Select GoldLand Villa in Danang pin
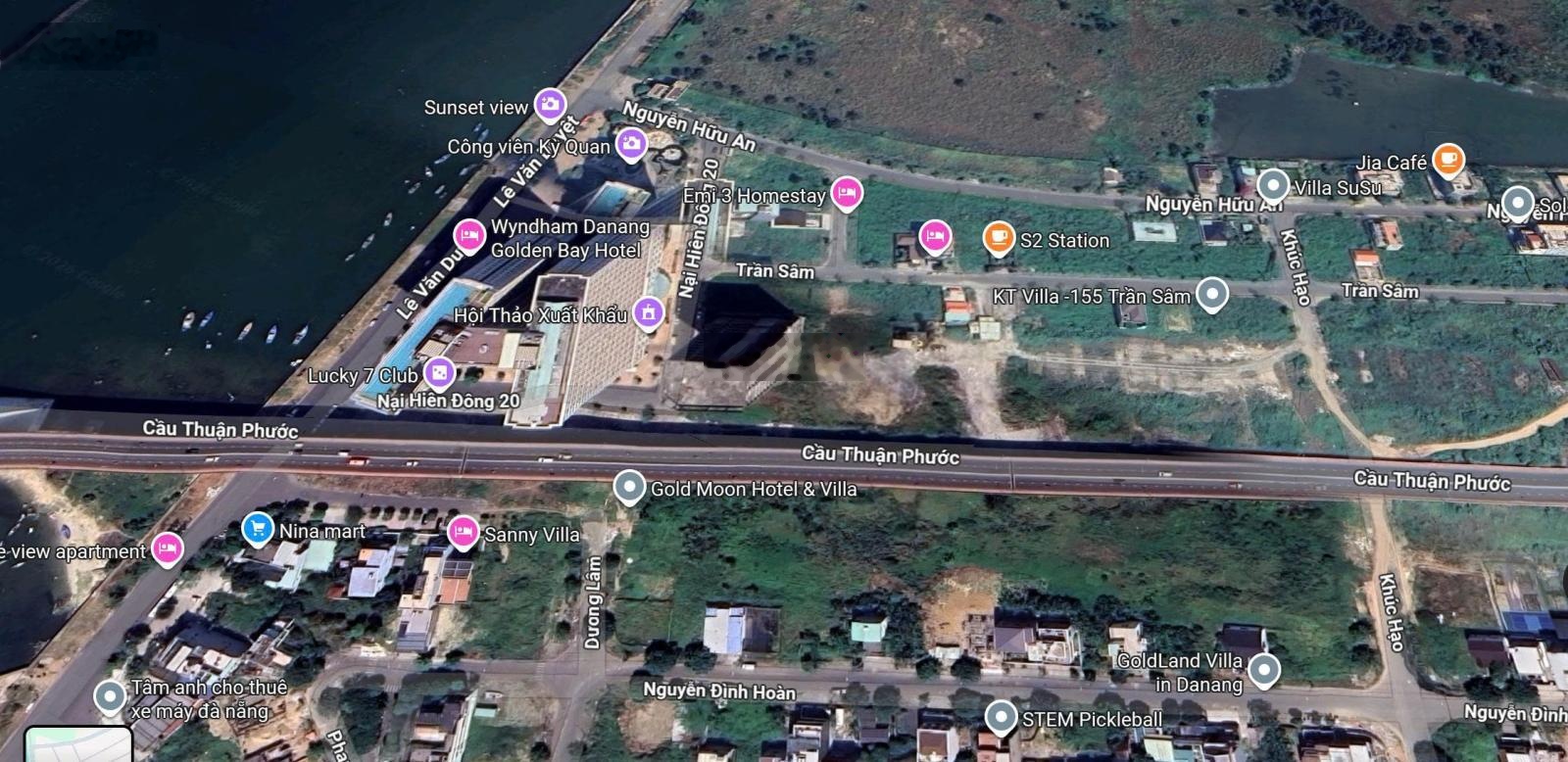 coord(1265,670)
